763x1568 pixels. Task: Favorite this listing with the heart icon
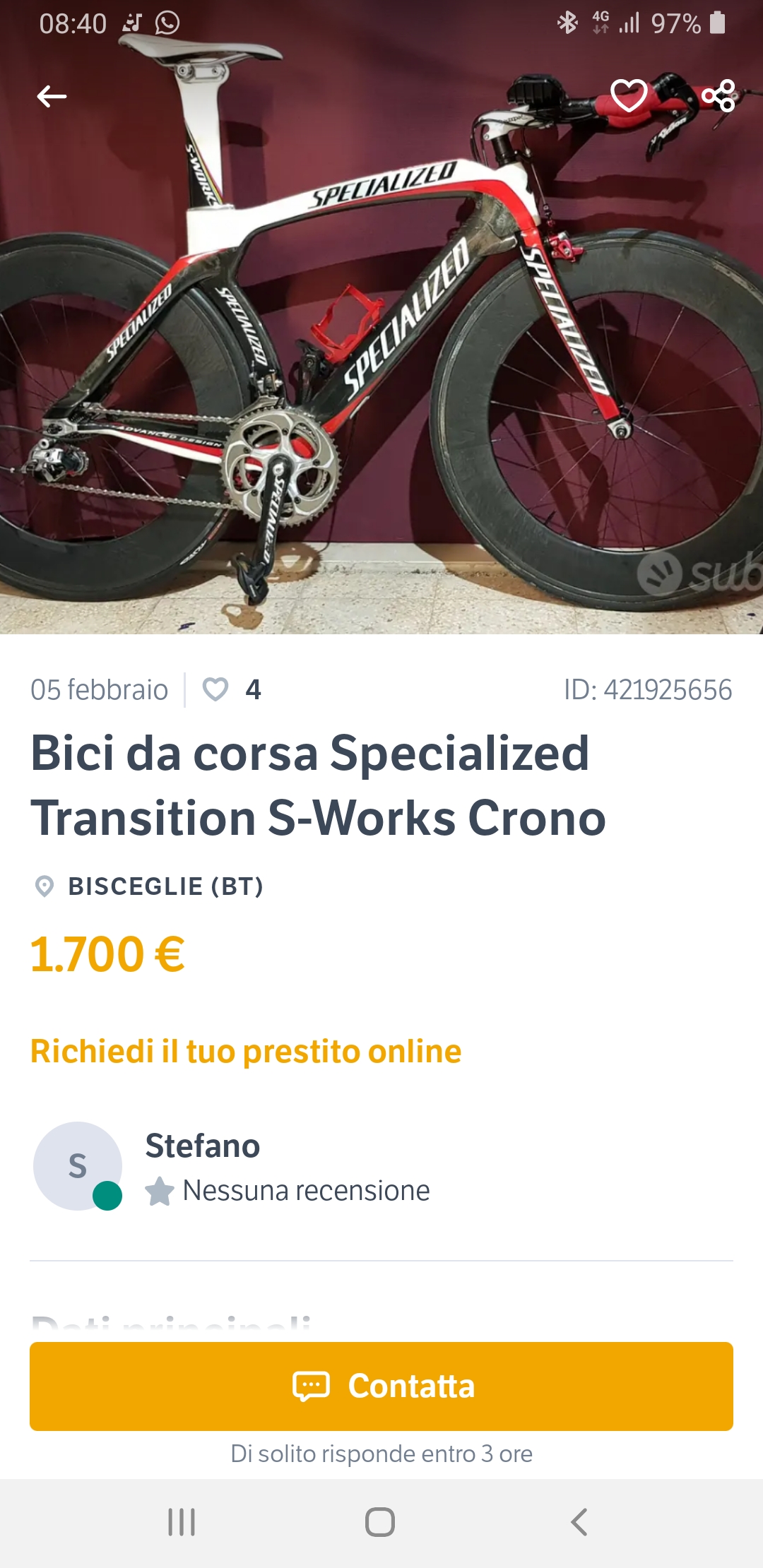click(x=627, y=94)
